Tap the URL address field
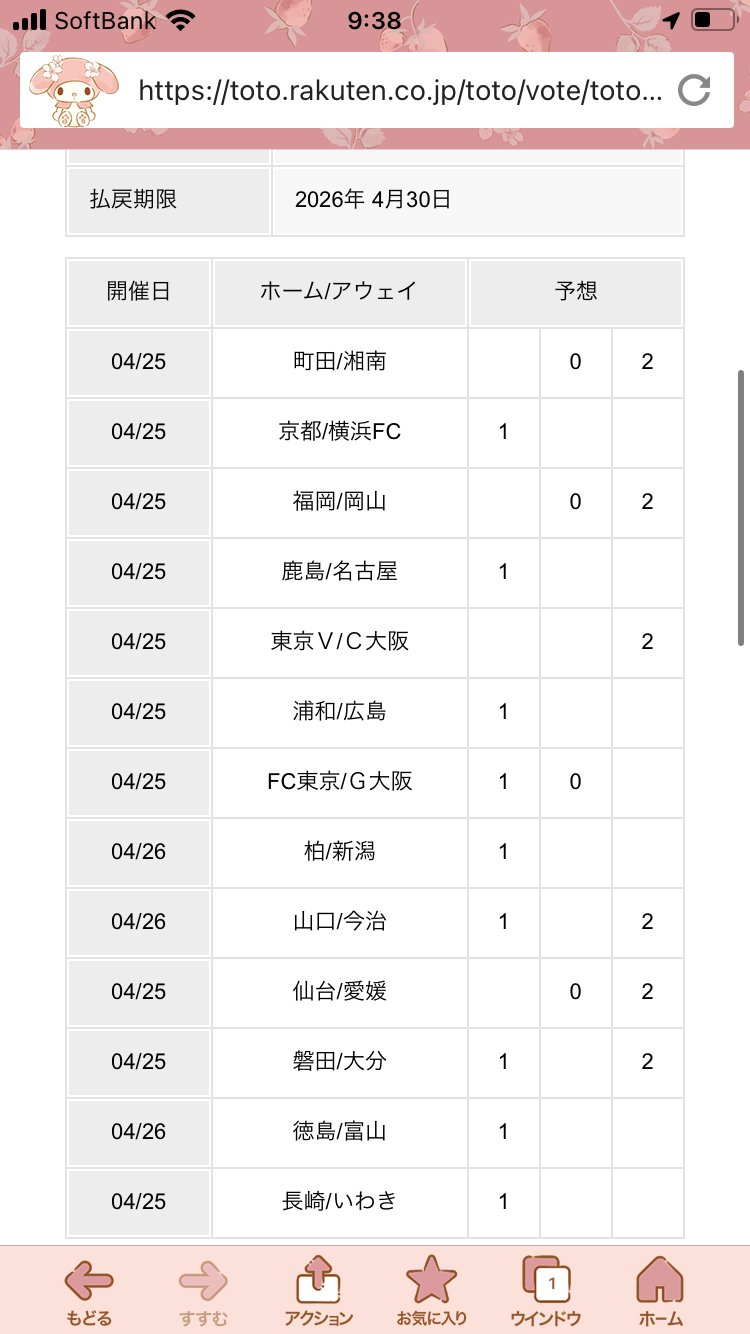This screenshot has height=1334, width=750. (x=400, y=92)
